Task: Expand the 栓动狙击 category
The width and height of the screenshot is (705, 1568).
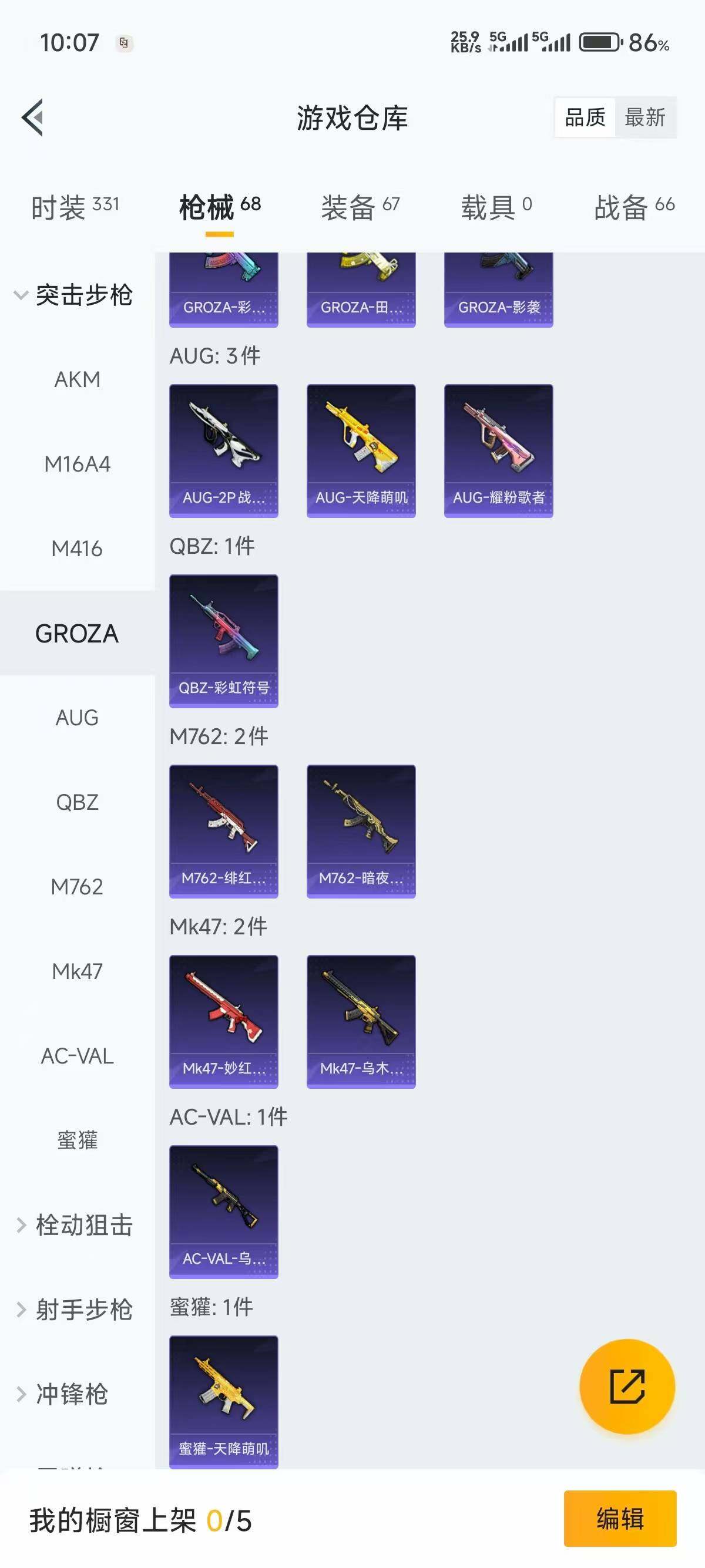Action: tap(73, 1224)
